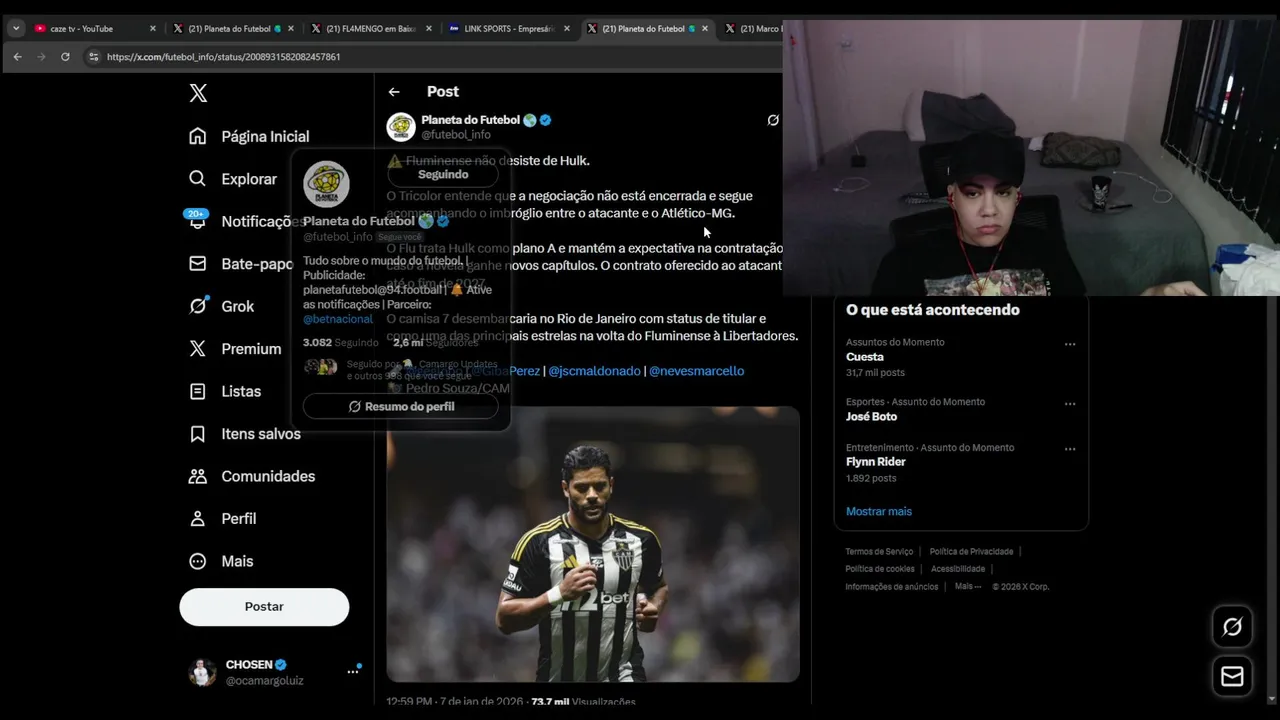
Task: Open the @betnacional link in bio
Action: [x=338, y=319]
